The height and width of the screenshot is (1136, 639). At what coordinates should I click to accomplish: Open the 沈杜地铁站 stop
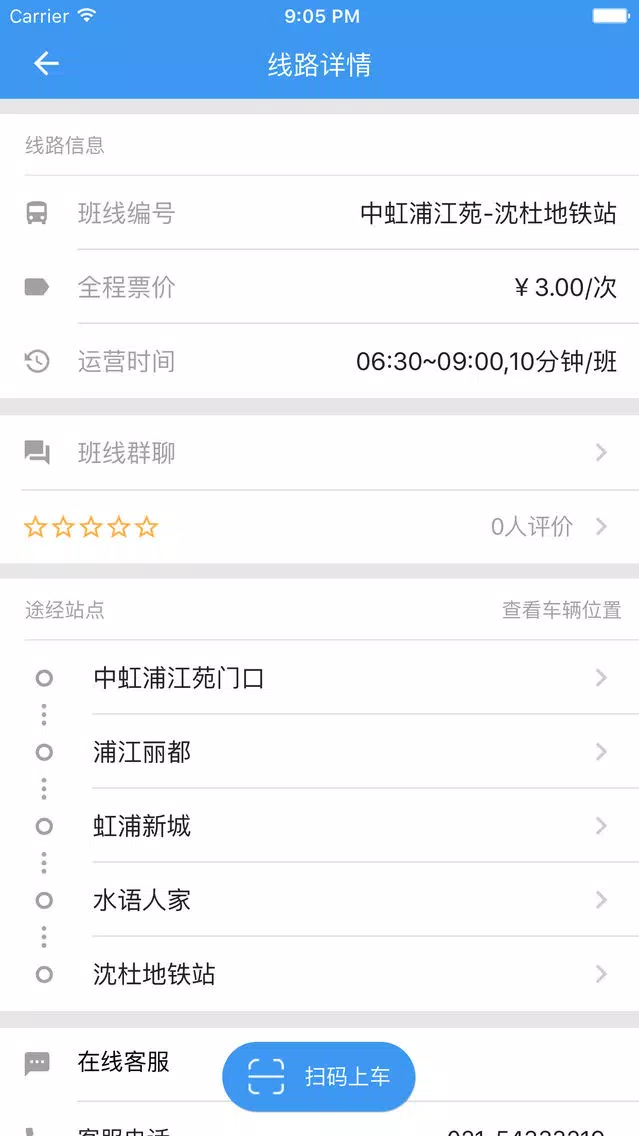pos(320,974)
